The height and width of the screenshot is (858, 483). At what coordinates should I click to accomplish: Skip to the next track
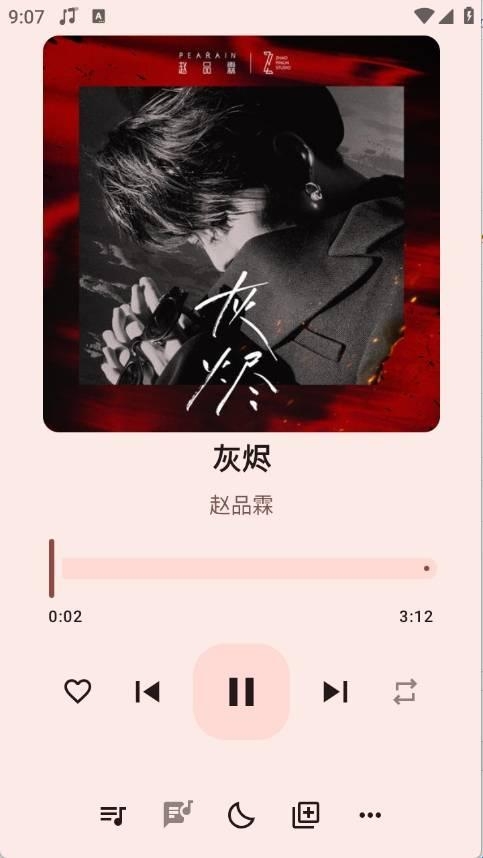tap(335, 692)
